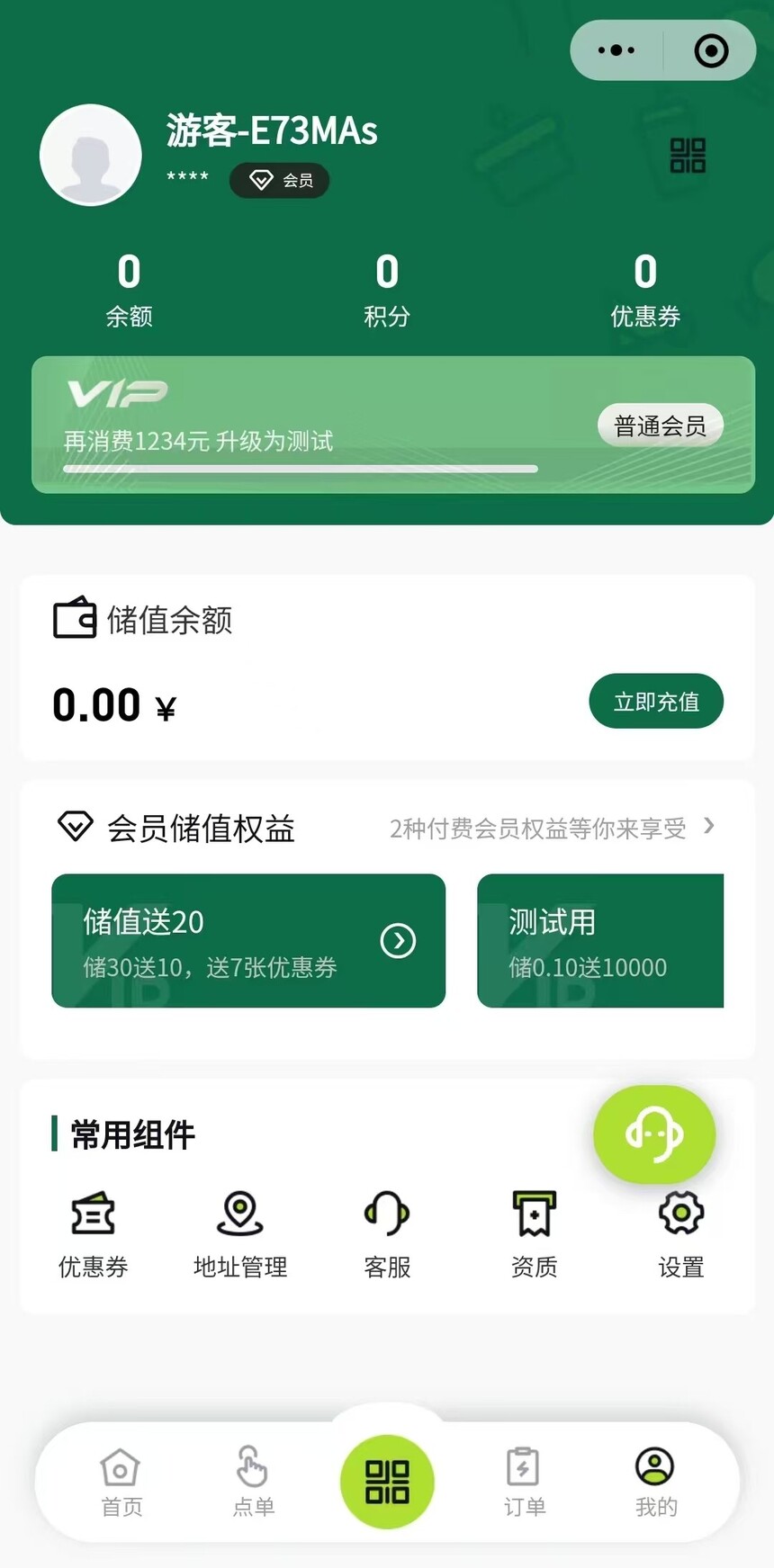Tap the 会员 badge under username

click(280, 181)
